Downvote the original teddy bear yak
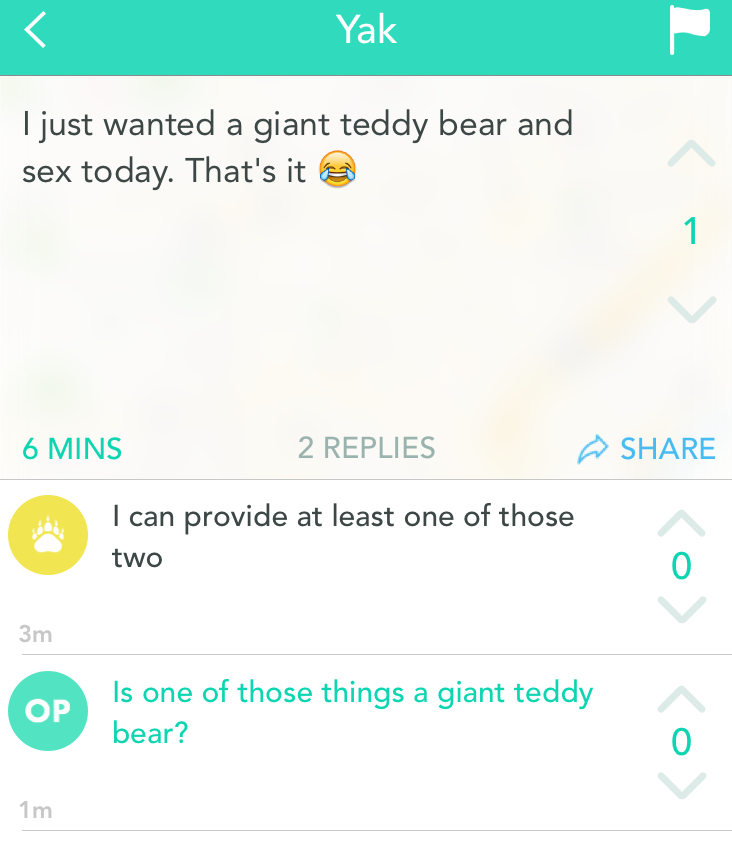 click(x=691, y=309)
